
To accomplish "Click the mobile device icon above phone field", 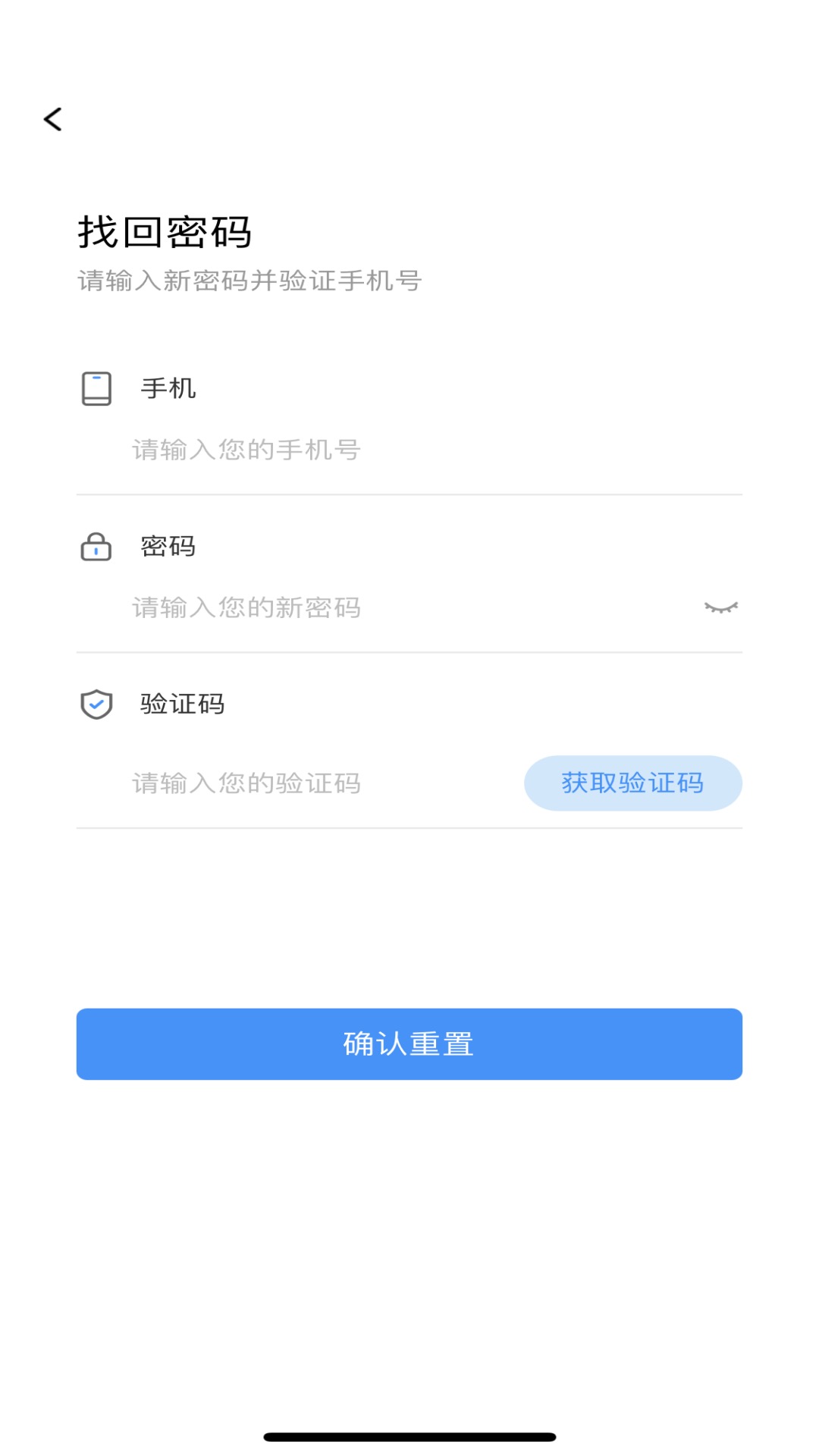I will pos(95,388).
